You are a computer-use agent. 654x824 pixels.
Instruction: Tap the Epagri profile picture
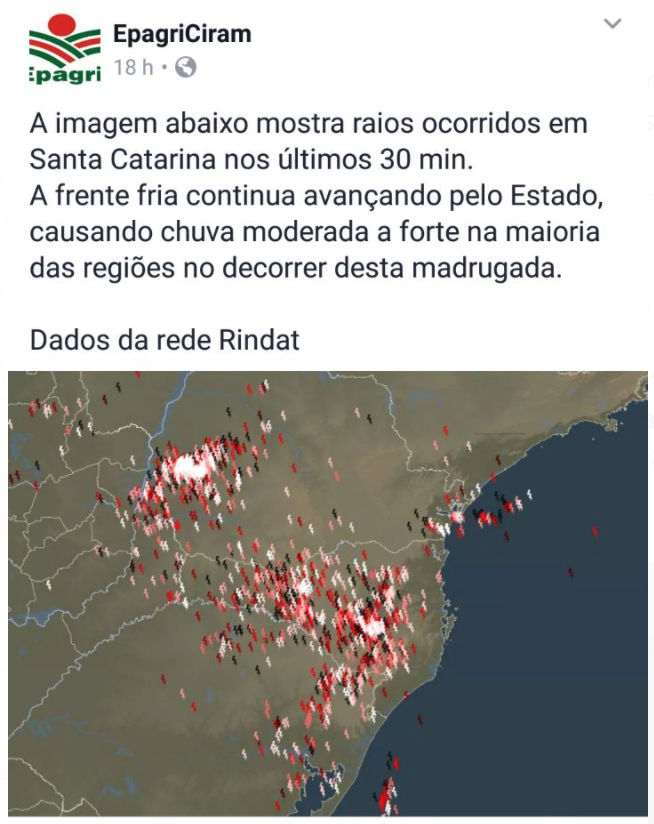click(x=64, y=48)
